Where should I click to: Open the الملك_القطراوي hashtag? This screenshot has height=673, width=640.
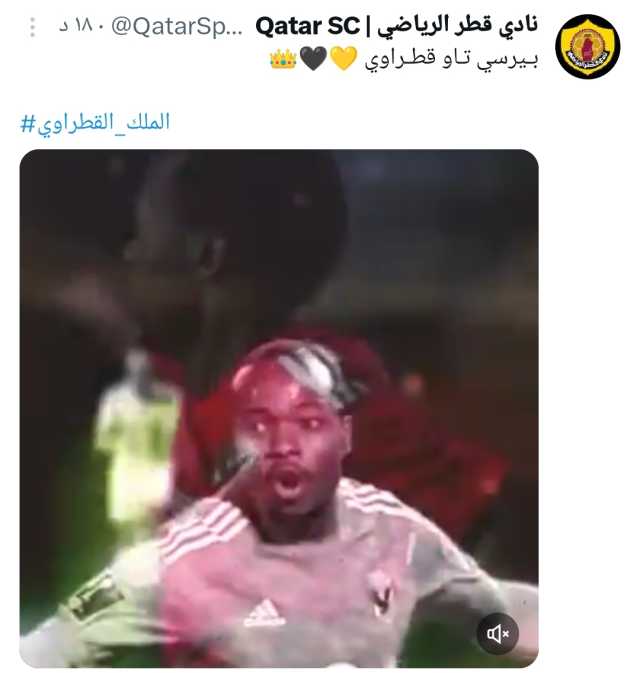click(95, 123)
